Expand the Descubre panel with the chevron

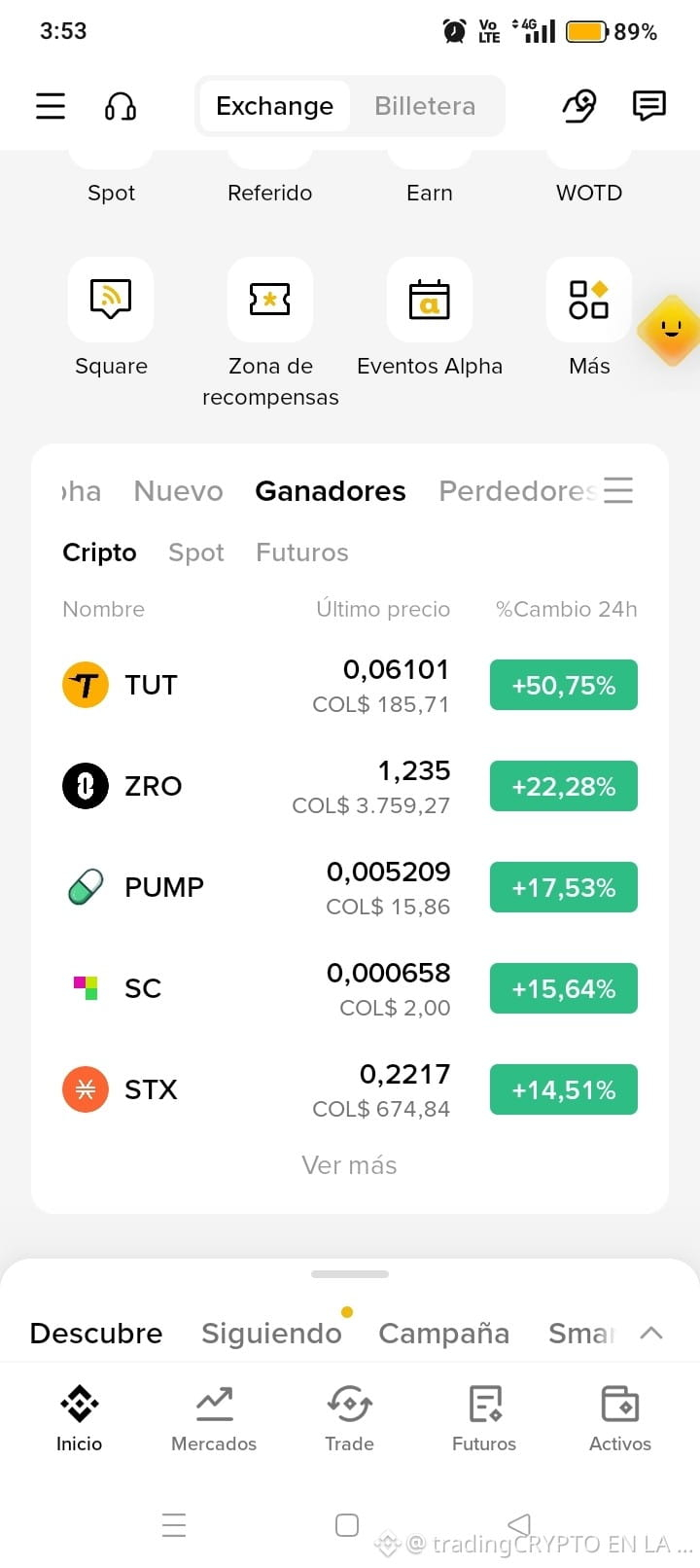651,1333
